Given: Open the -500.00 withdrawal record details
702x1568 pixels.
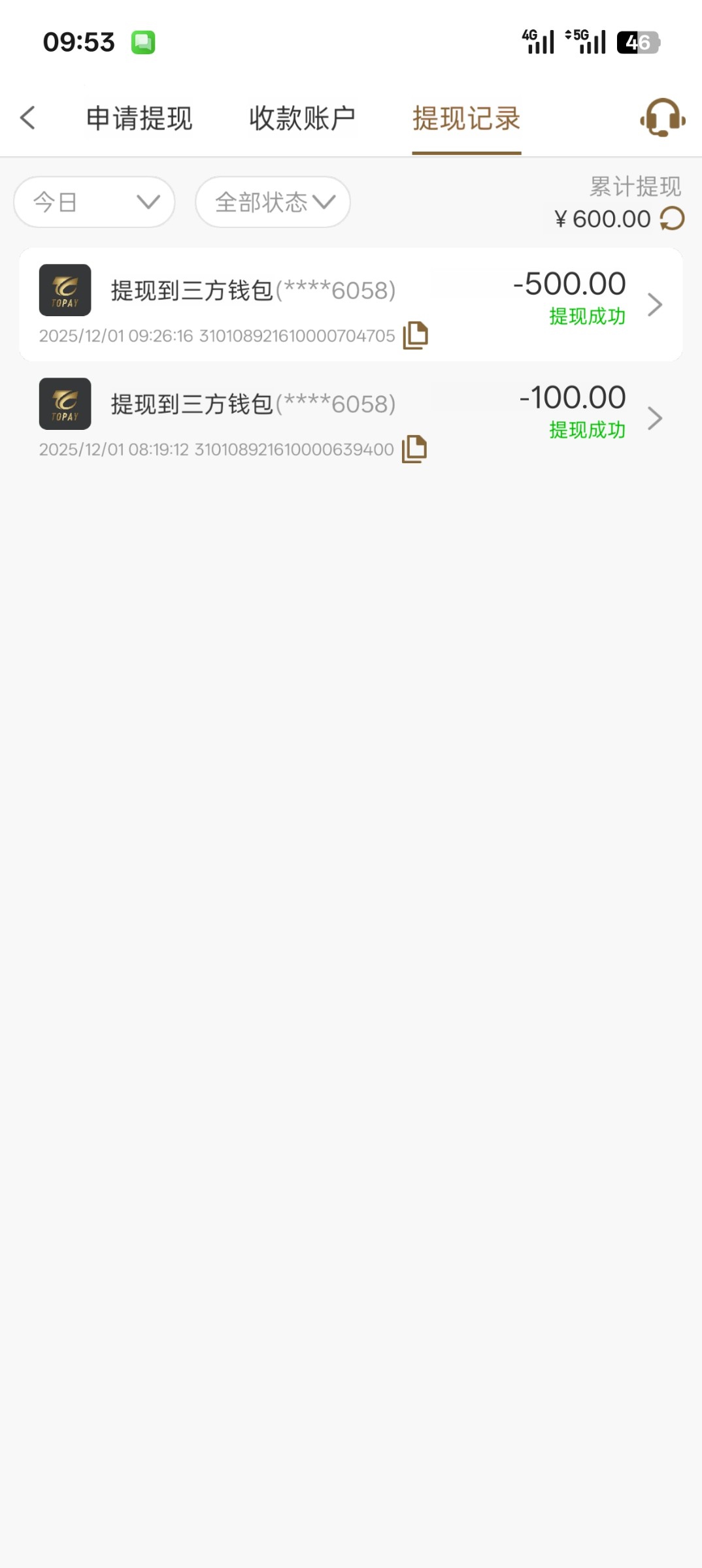Looking at the screenshot, I should point(654,304).
